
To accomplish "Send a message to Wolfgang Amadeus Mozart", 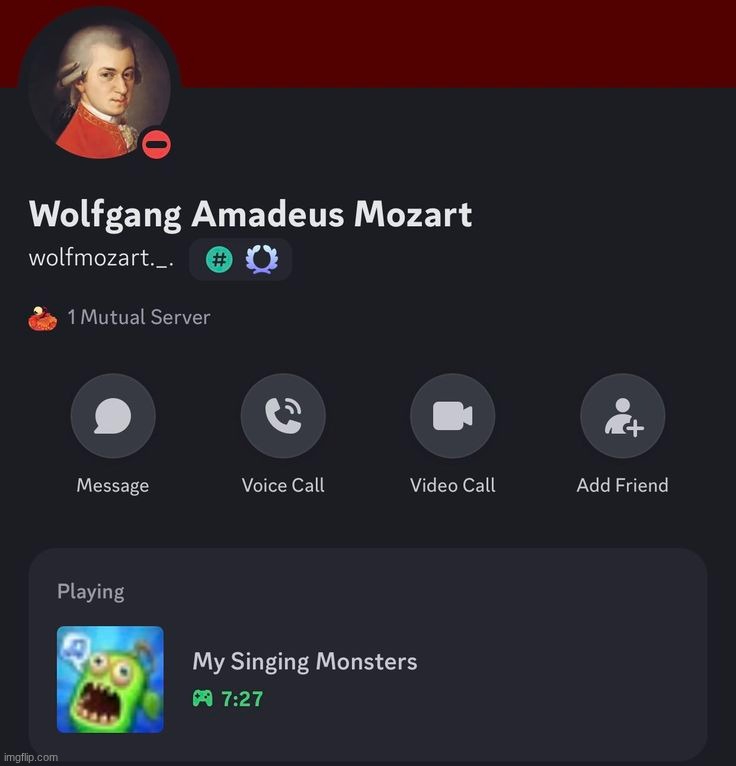I will coord(113,416).
